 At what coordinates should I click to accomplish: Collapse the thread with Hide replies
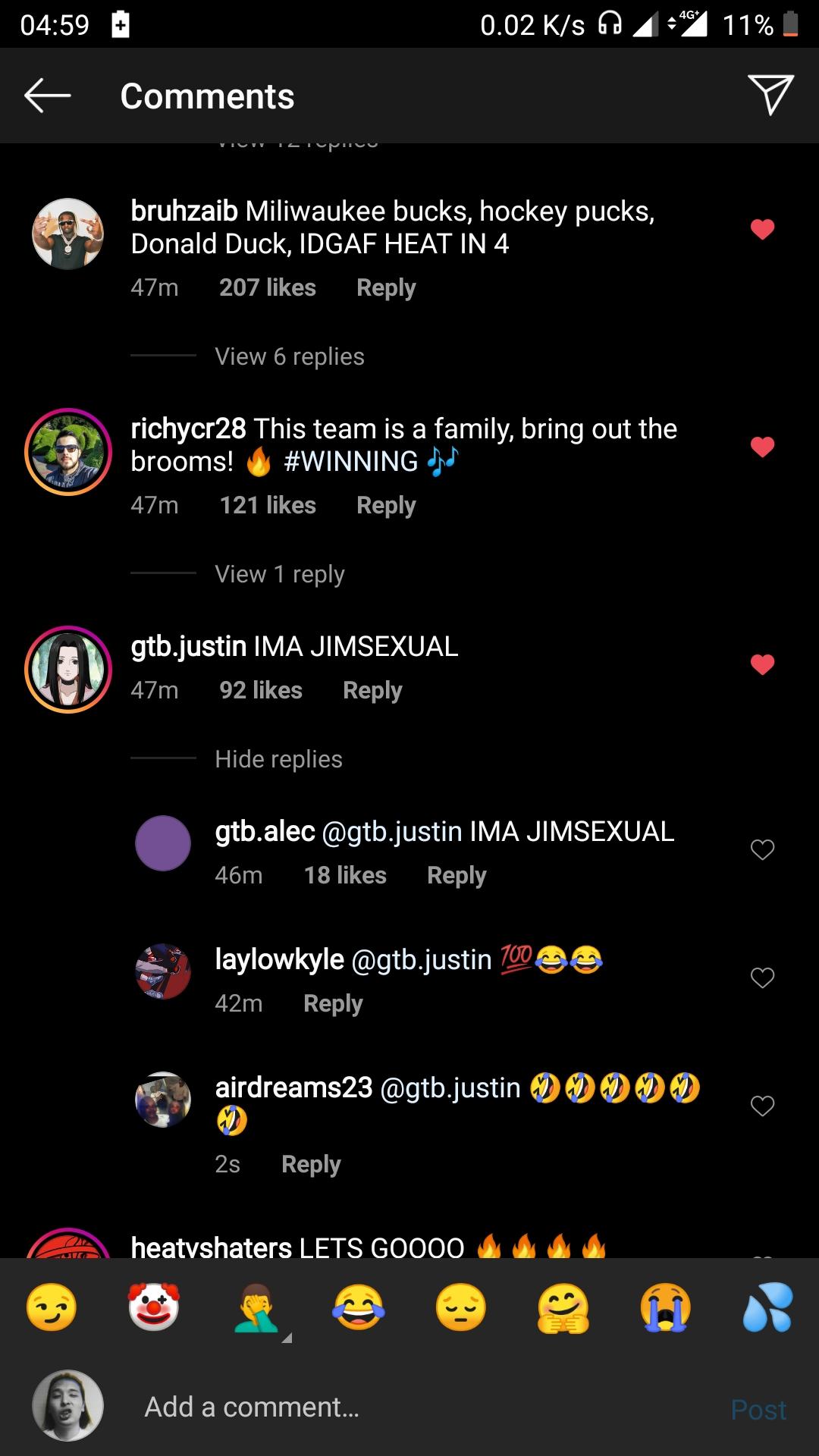click(278, 759)
